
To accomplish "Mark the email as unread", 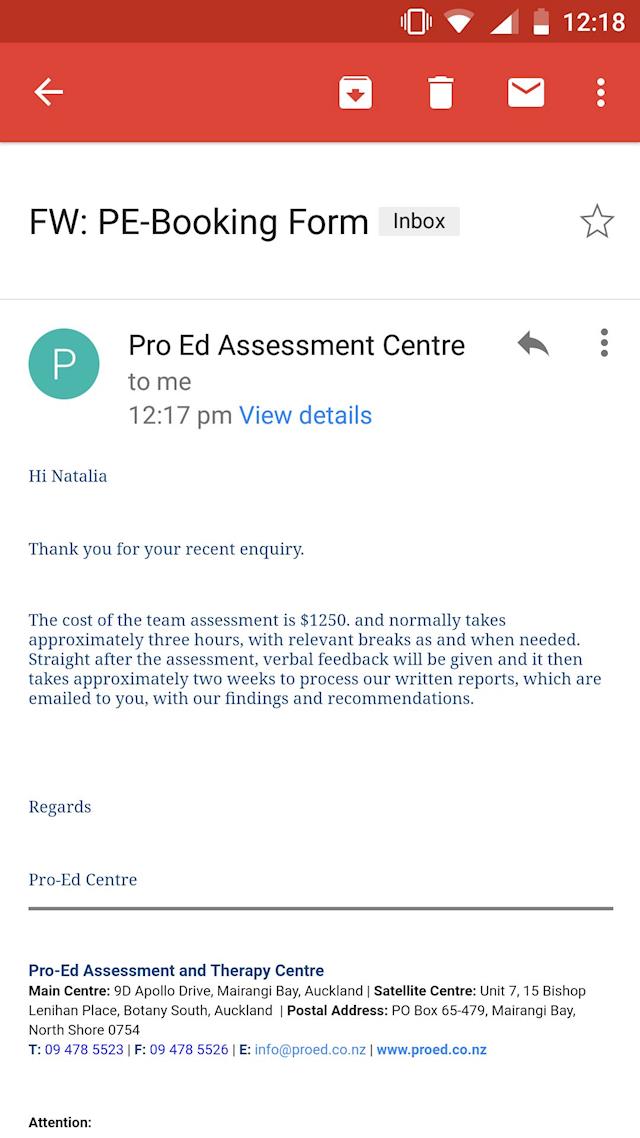I will 526,93.
